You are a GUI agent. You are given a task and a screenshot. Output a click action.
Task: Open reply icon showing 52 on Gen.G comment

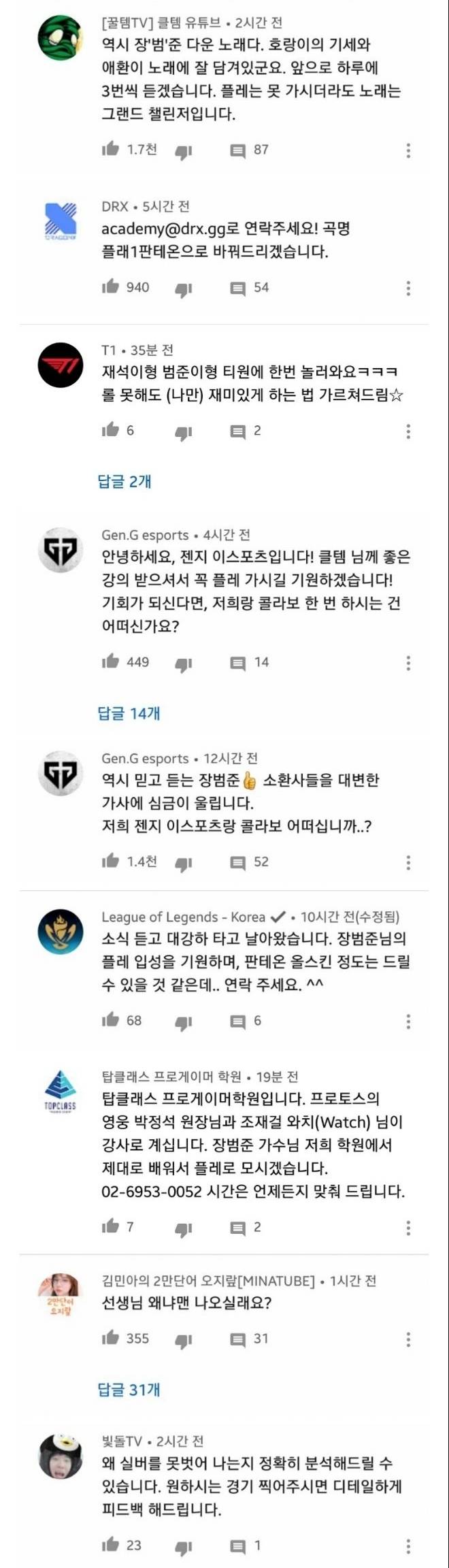237,862
